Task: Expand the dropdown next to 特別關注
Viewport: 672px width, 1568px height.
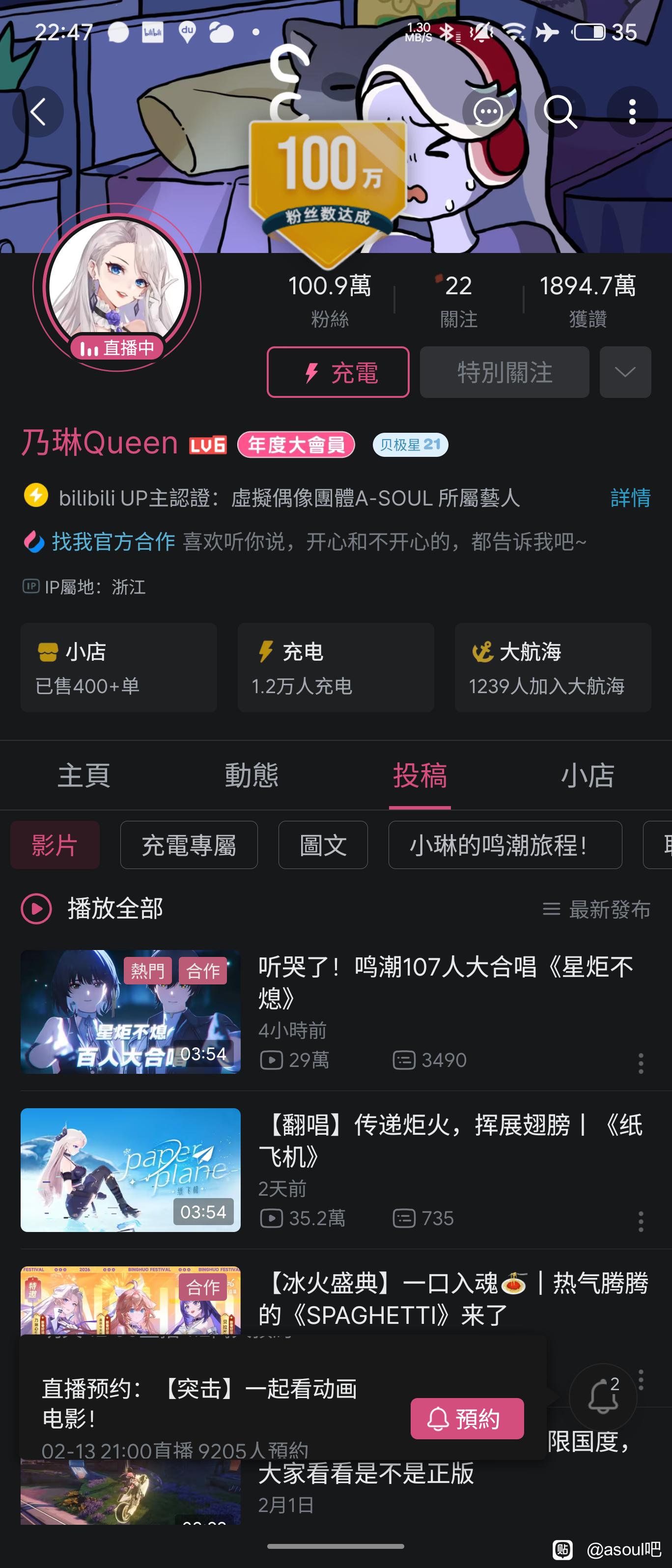Action: coord(625,372)
